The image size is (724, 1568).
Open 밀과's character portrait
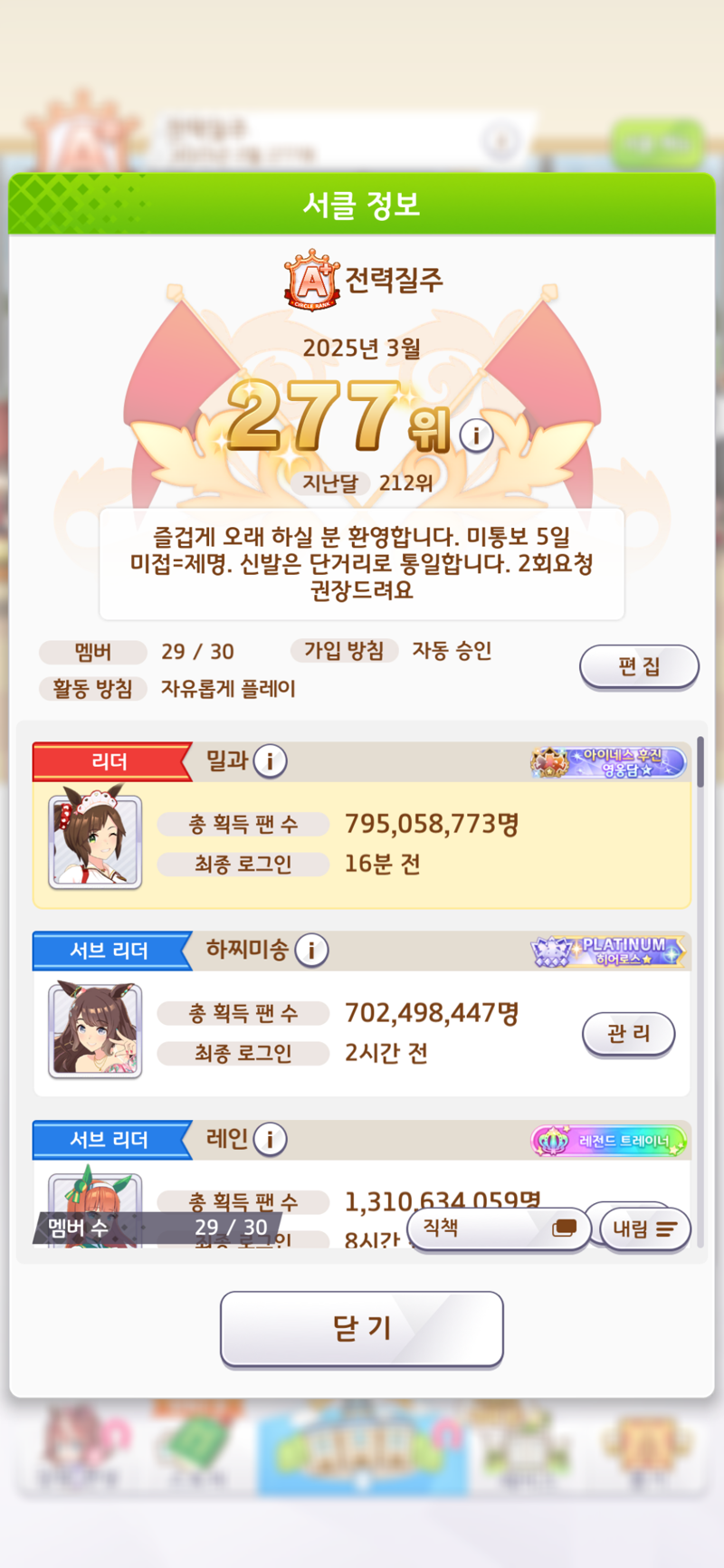pyautogui.click(x=95, y=842)
